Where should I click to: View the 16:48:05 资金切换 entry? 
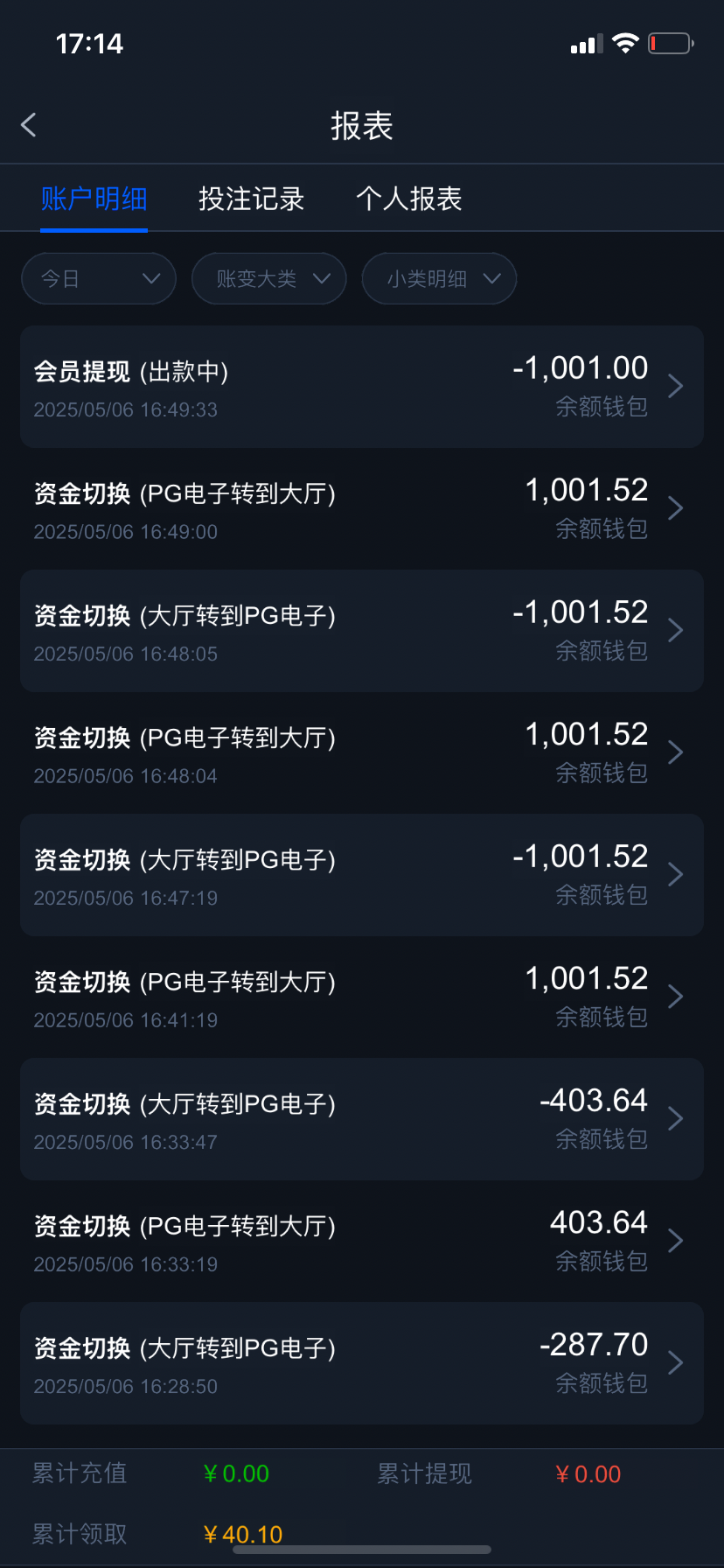coord(362,631)
